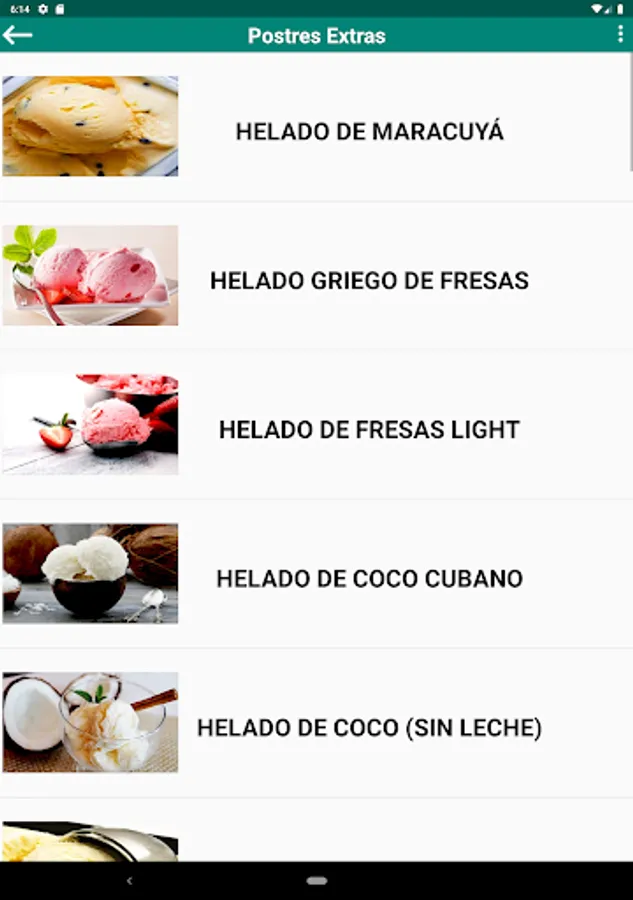Tap the system home pill
633x900 pixels.
(x=317, y=881)
